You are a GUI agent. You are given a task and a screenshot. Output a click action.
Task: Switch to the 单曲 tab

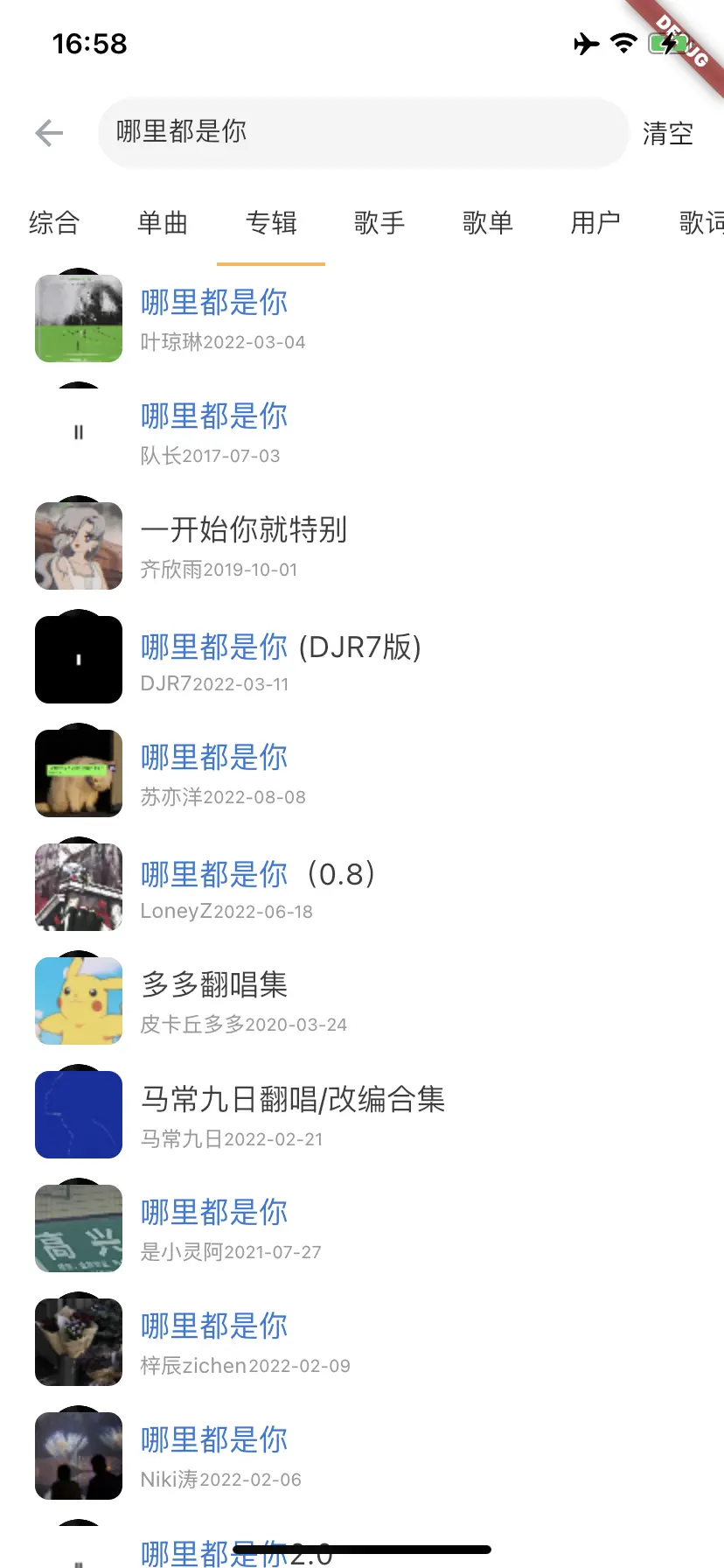point(163,223)
